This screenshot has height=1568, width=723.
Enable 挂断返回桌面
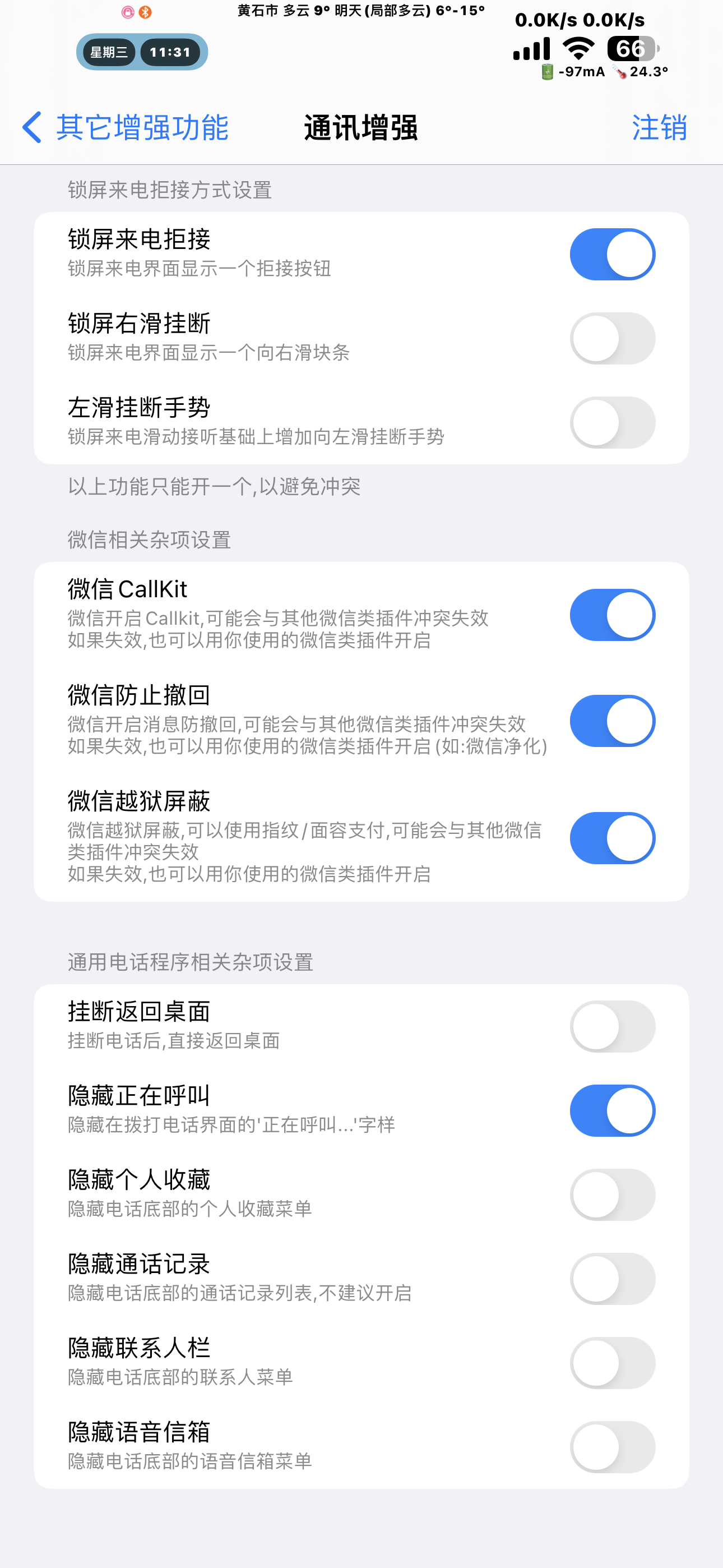612,1026
